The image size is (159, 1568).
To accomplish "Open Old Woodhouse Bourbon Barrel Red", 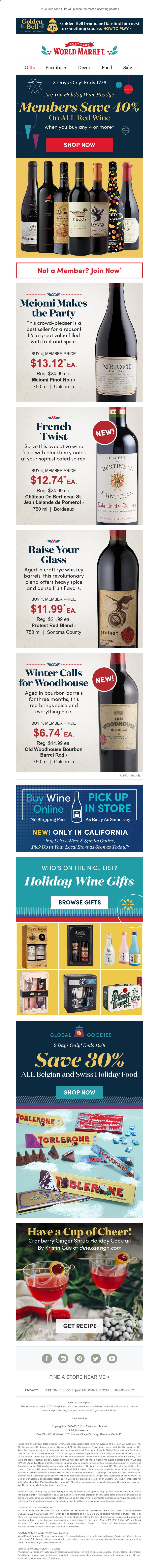I will coord(54,752).
